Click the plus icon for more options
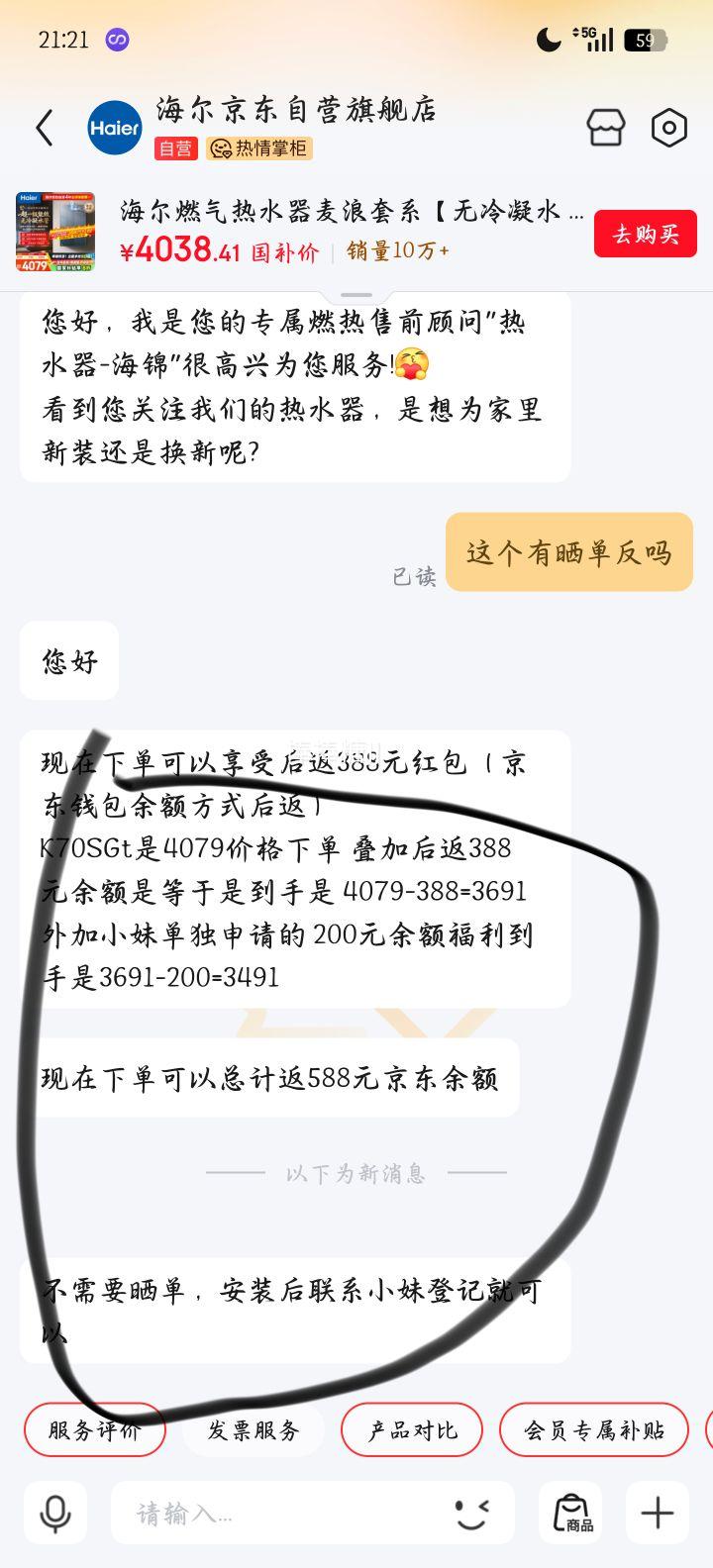The width and height of the screenshot is (713, 1568). tap(655, 1512)
